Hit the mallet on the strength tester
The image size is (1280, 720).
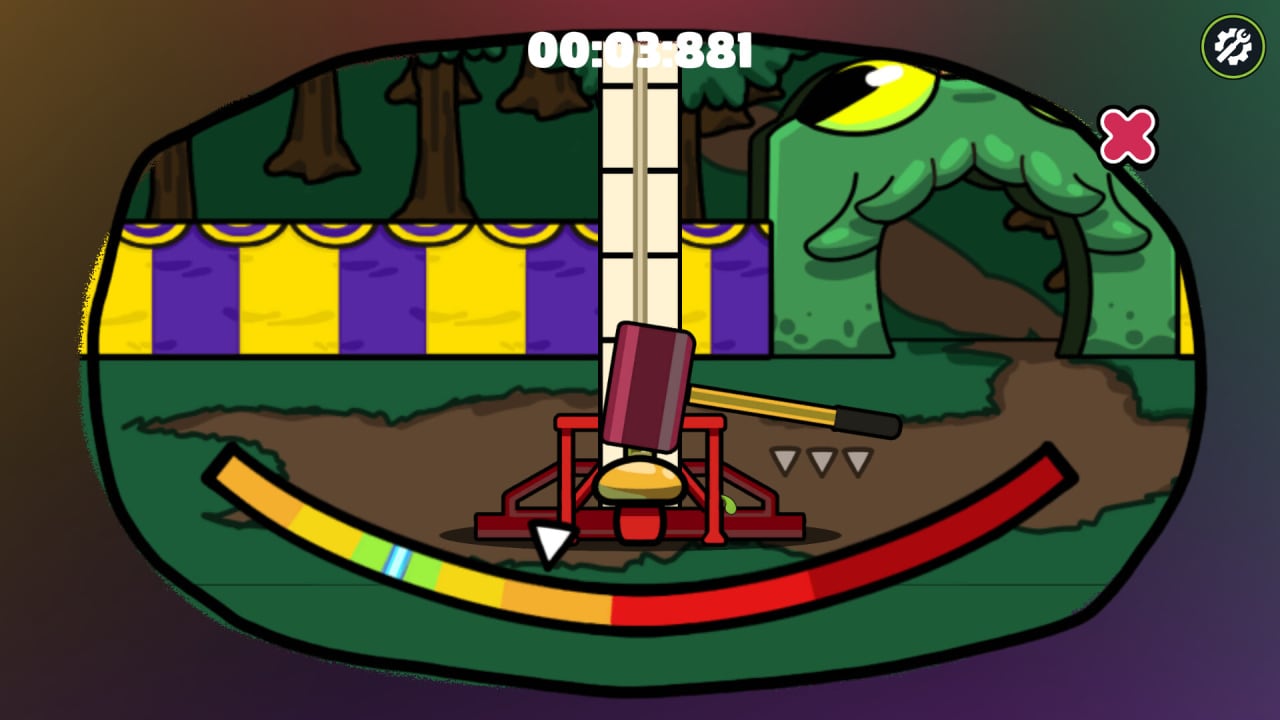(647, 387)
